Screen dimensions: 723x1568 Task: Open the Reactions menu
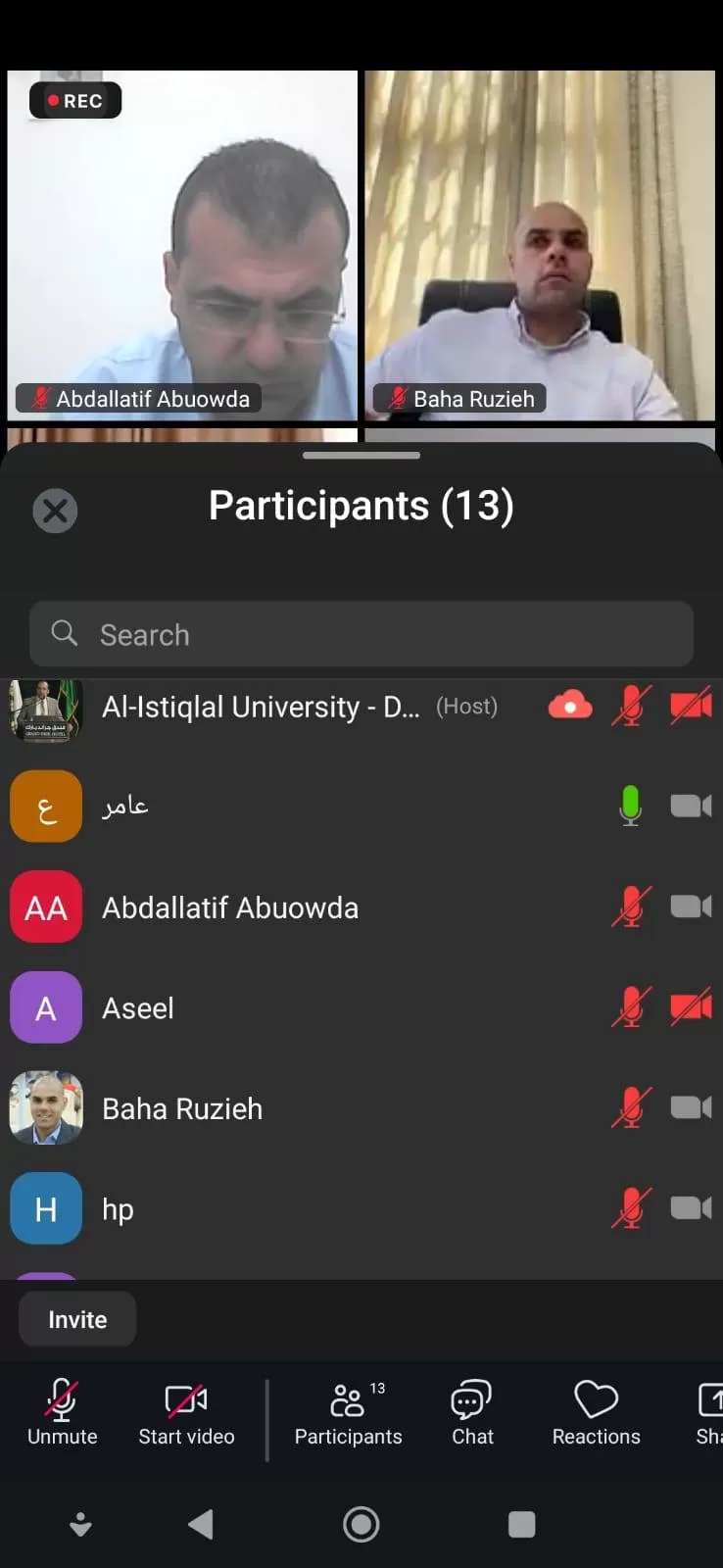(596, 1412)
